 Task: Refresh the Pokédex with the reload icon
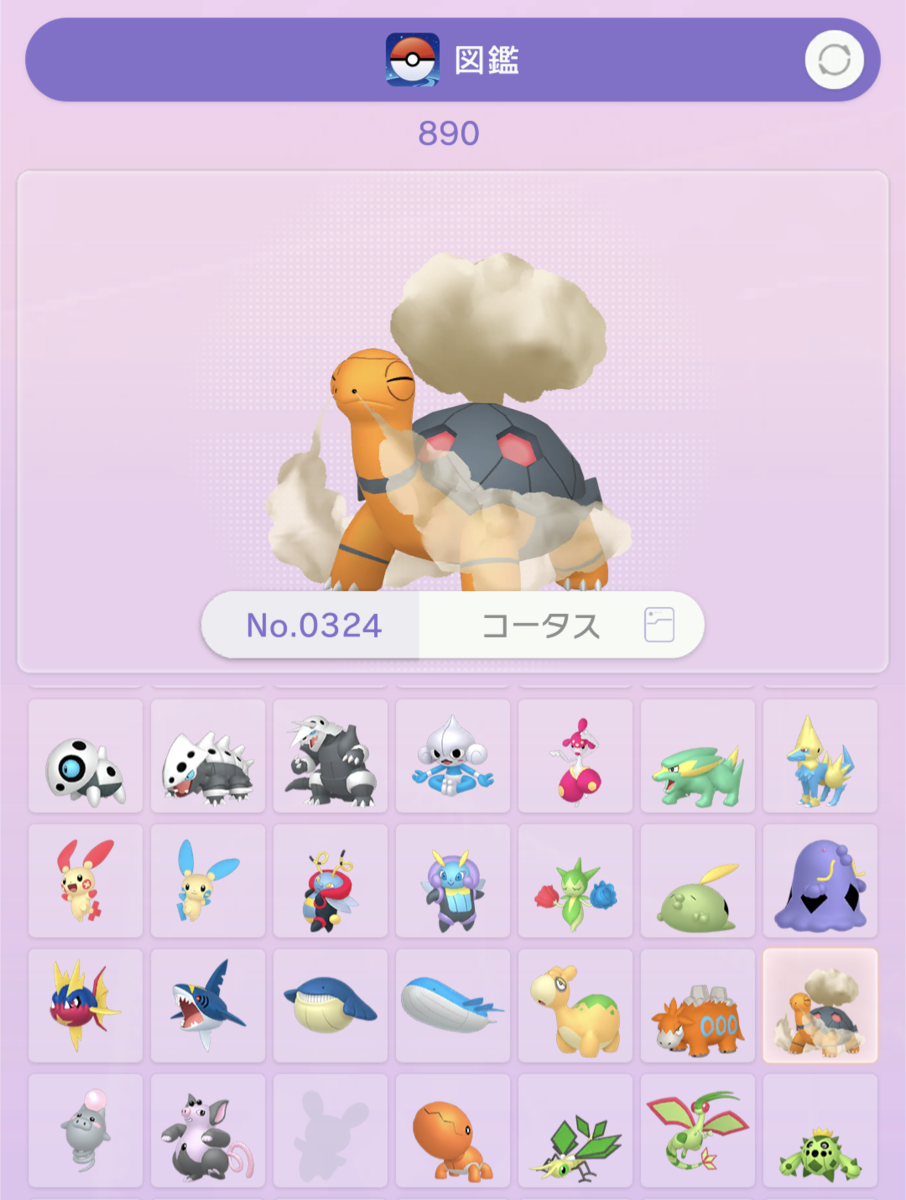point(833,62)
